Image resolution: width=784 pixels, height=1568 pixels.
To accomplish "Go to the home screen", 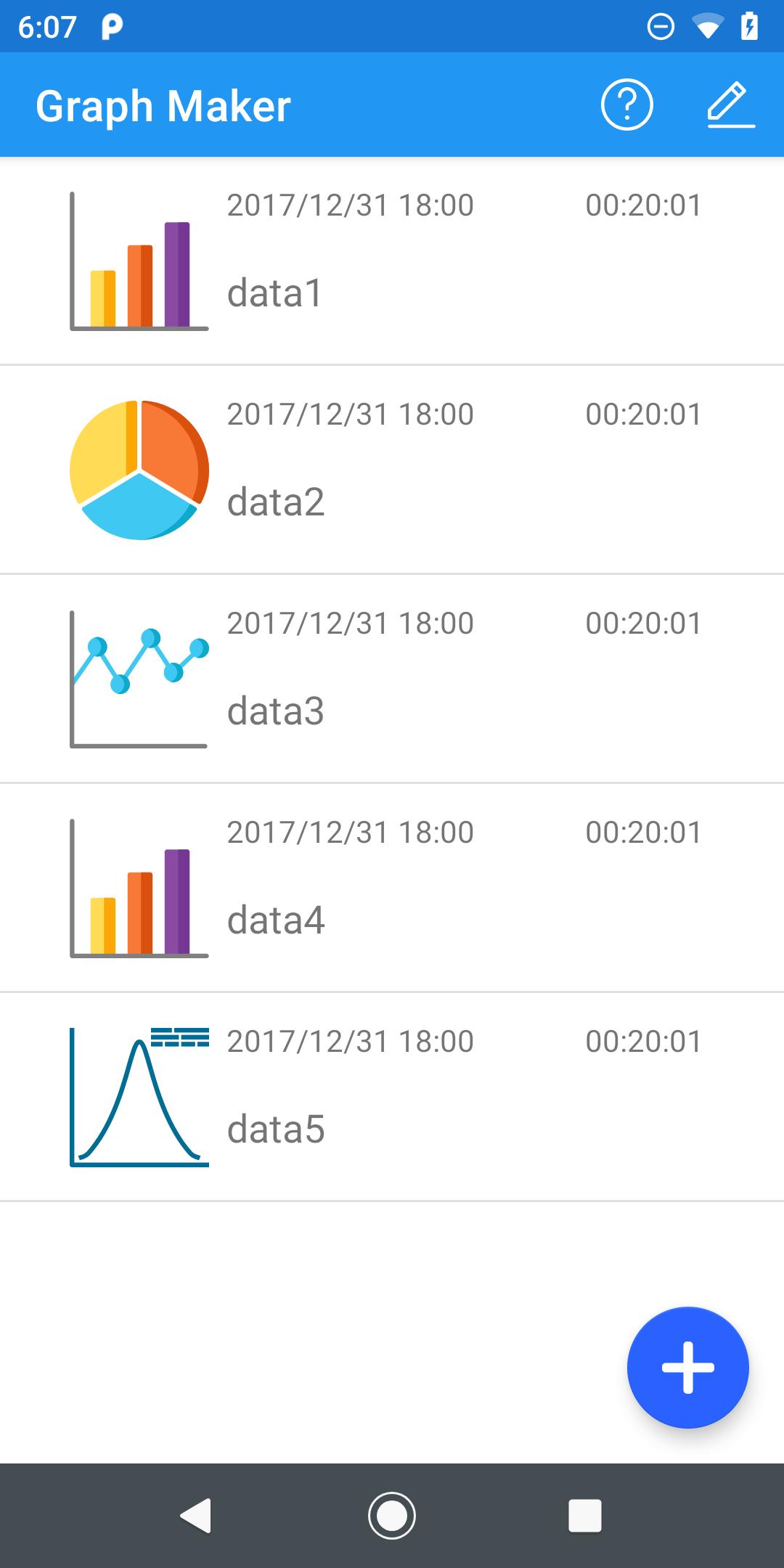I will point(392,1516).
